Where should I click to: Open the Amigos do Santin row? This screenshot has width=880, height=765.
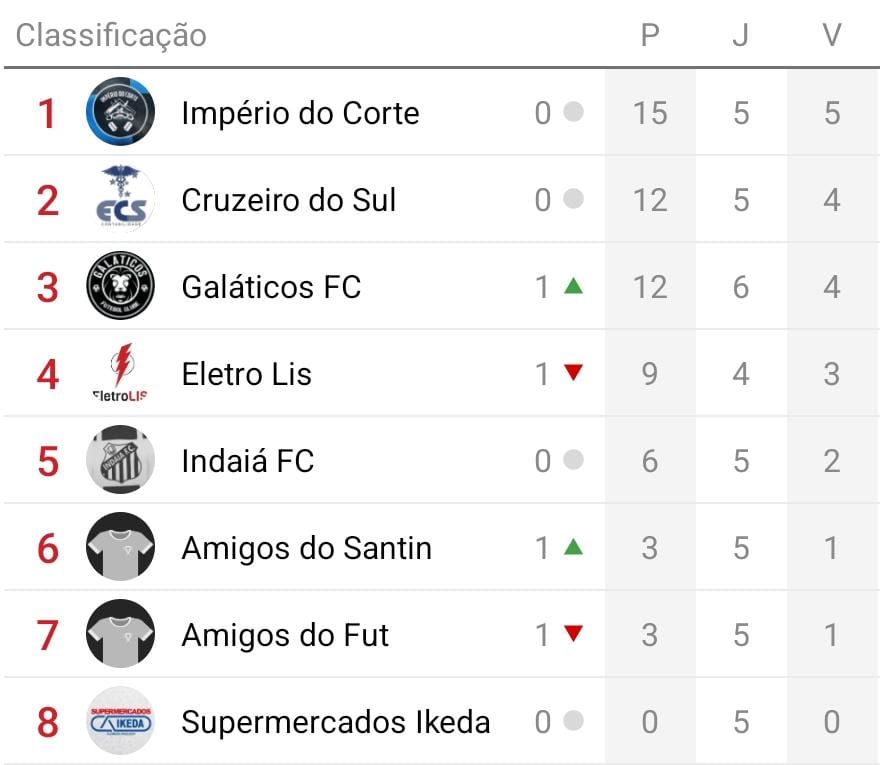pyautogui.click(x=306, y=548)
